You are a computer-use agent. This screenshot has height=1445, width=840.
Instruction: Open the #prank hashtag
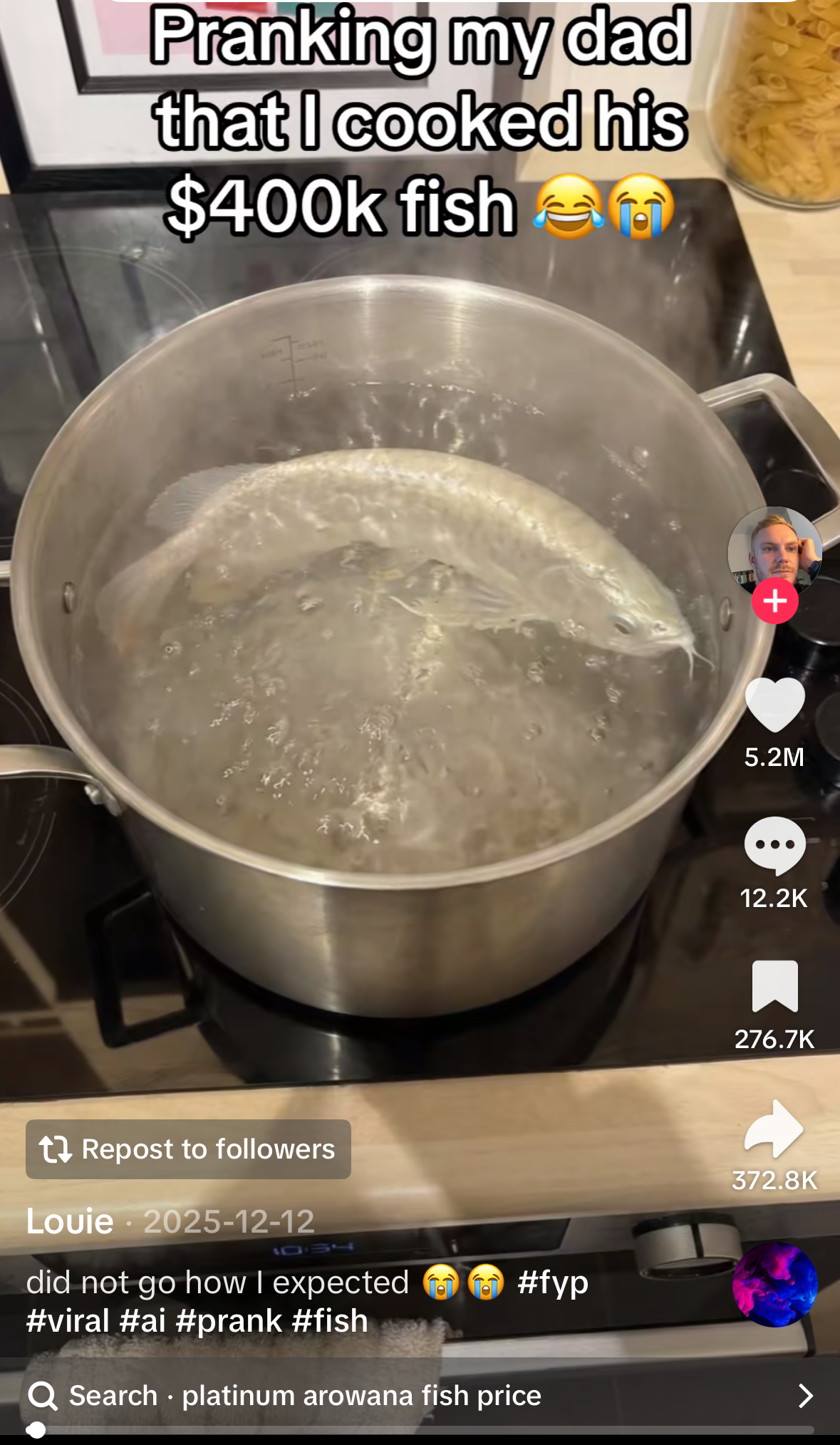[229, 1321]
